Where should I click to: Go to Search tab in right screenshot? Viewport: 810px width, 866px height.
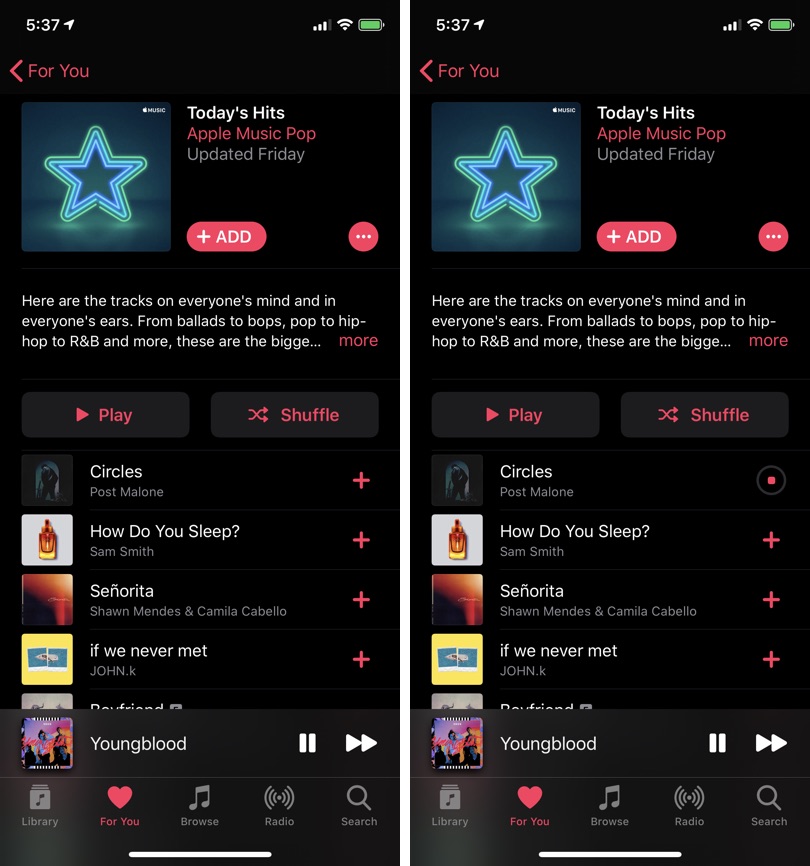[769, 805]
